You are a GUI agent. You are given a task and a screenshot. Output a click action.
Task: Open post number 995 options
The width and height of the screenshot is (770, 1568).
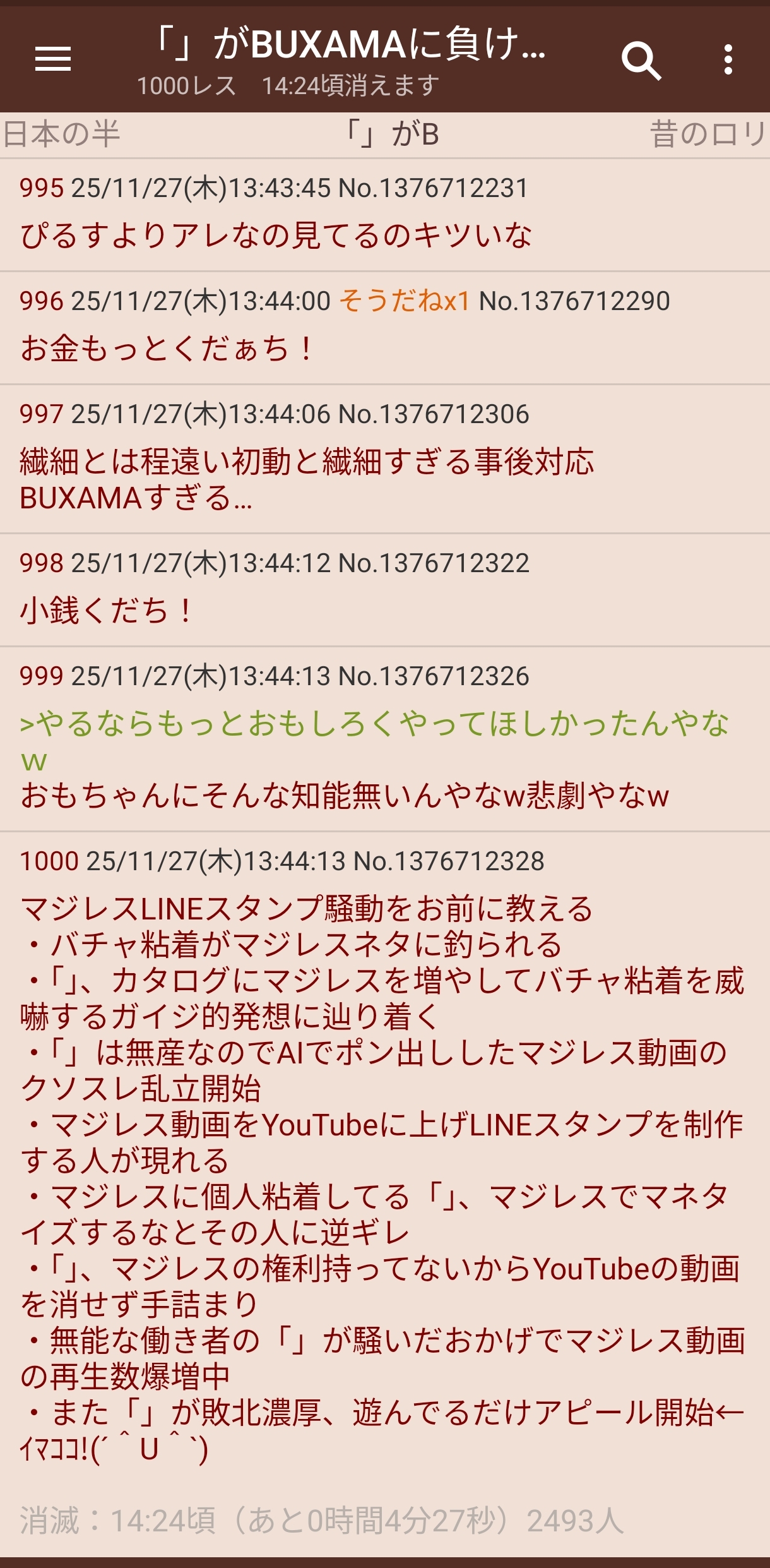(x=42, y=188)
